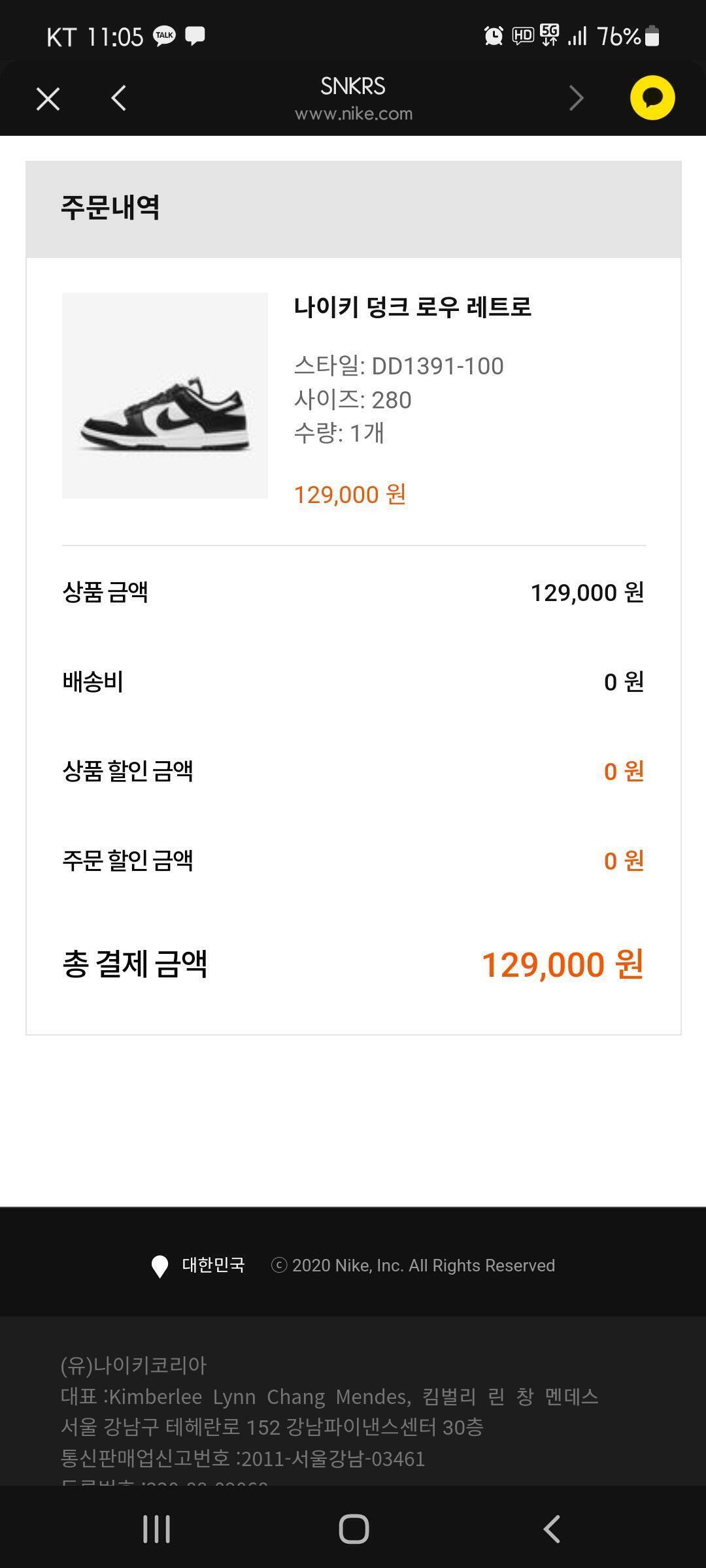Go back to the previous web page
Viewport: 706px width, 1568px height.
pyautogui.click(x=119, y=99)
